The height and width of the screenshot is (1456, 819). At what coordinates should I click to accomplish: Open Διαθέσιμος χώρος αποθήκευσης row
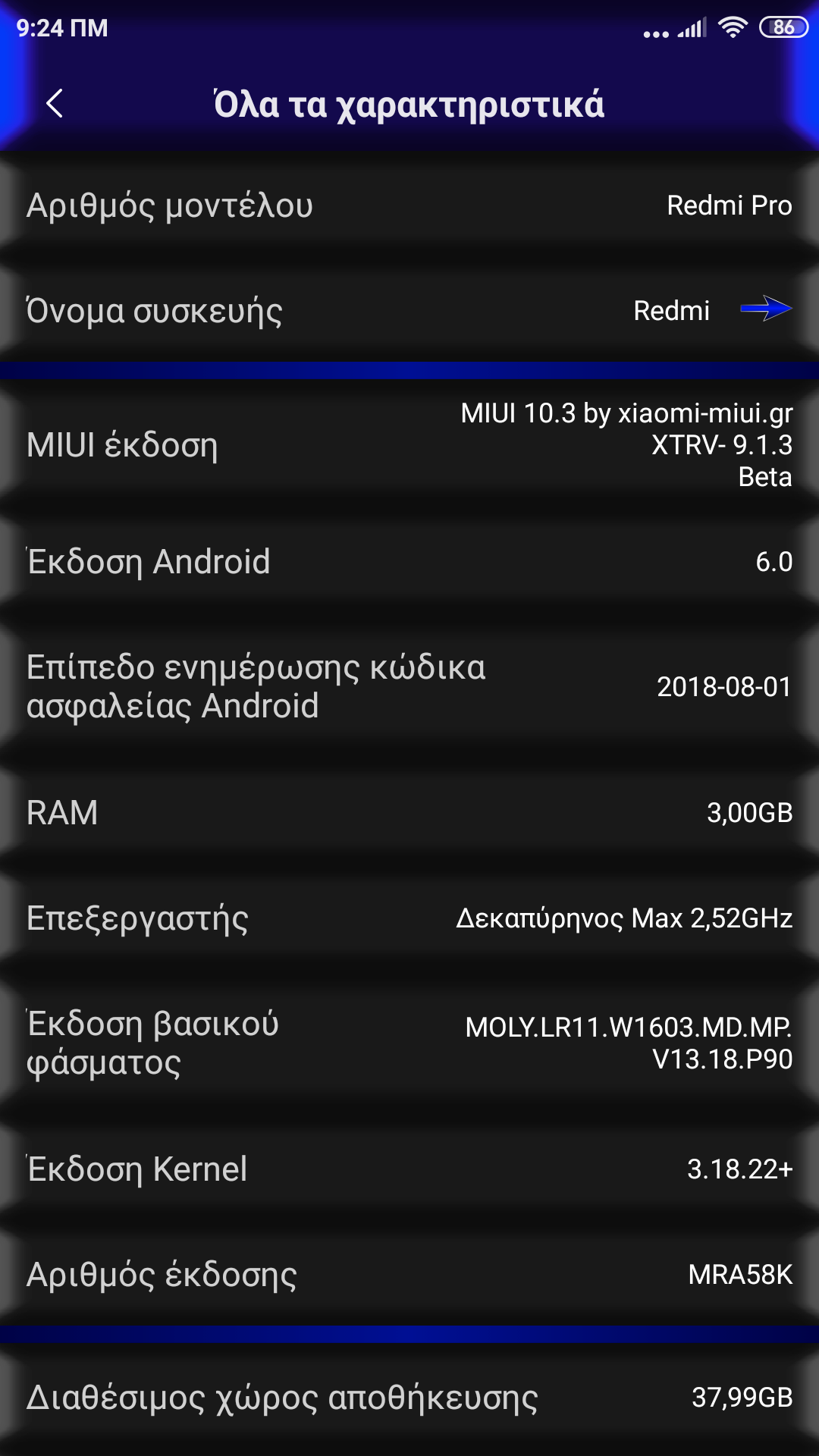point(409,1397)
